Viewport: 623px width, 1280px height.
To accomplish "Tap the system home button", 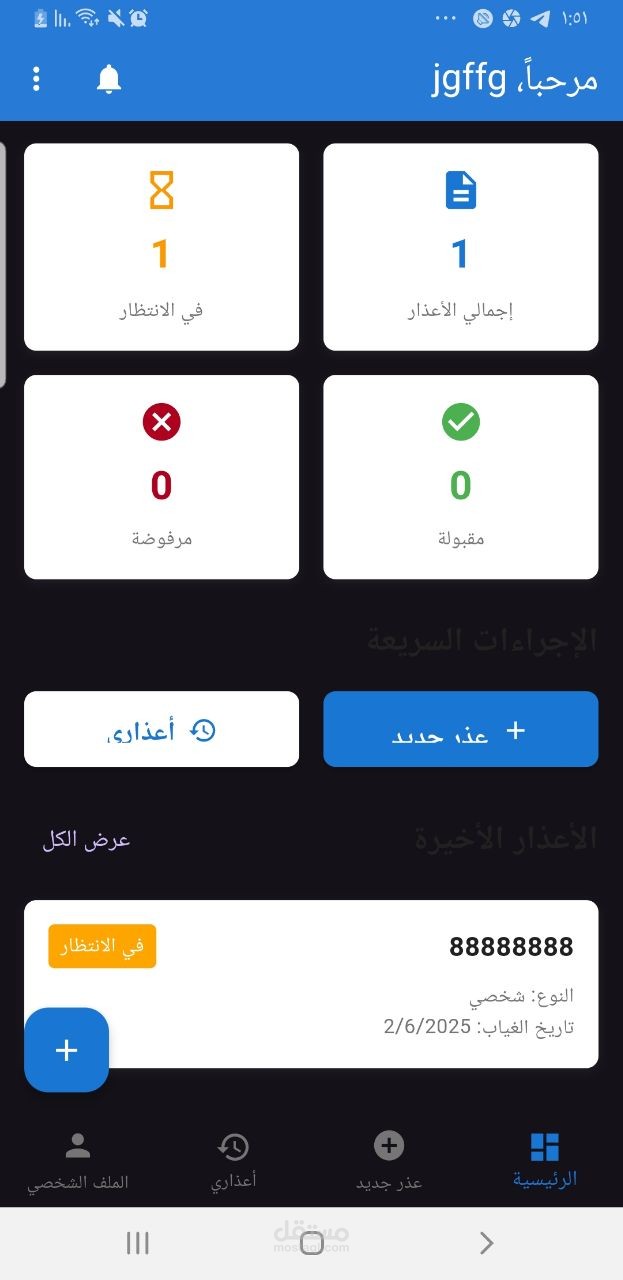I will (311, 1243).
